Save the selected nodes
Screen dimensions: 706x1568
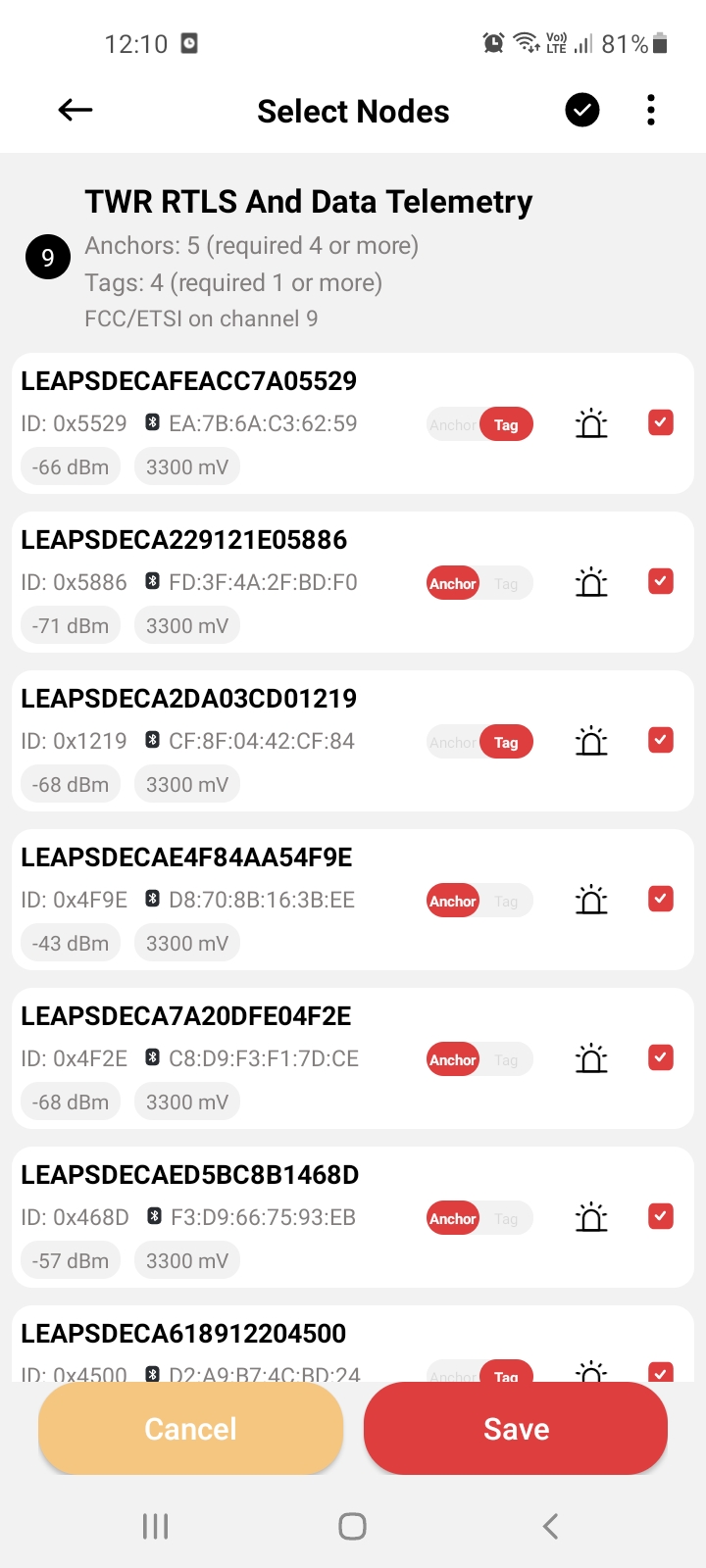pos(516,1428)
